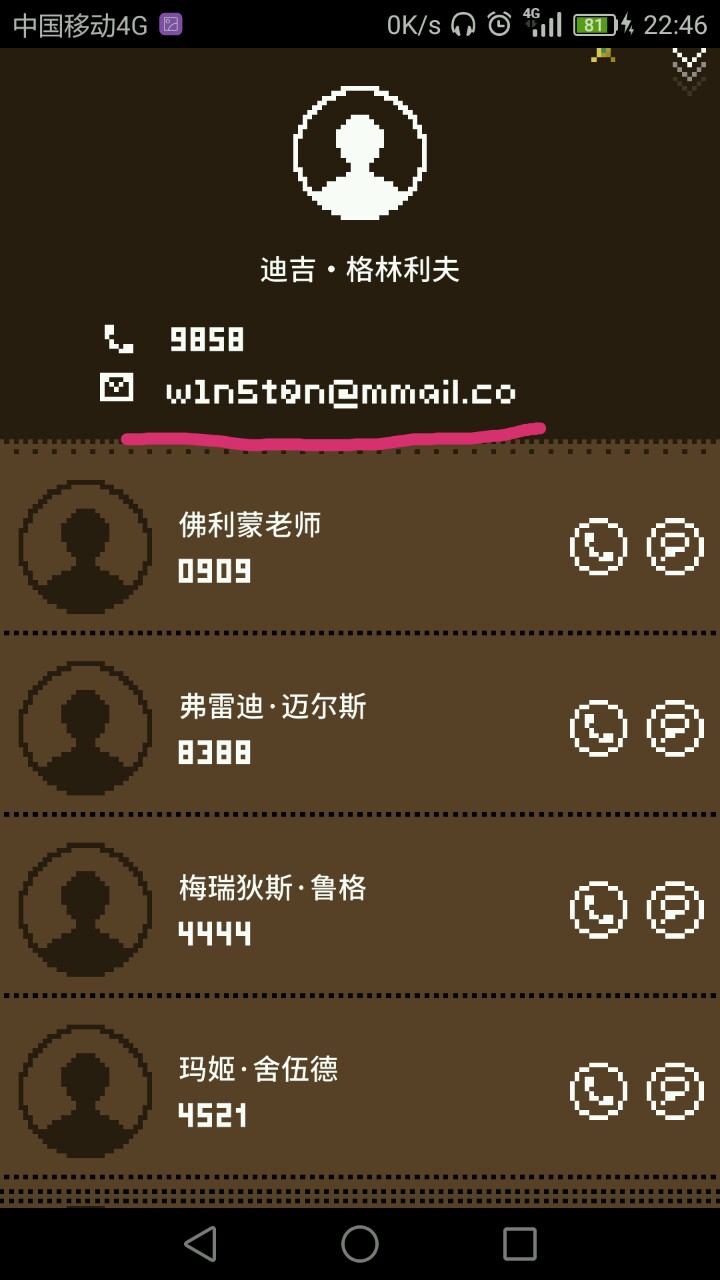Open contact row 佛利蒙老师
This screenshot has height=1280, width=720.
pyautogui.click(x=300, y=547)
